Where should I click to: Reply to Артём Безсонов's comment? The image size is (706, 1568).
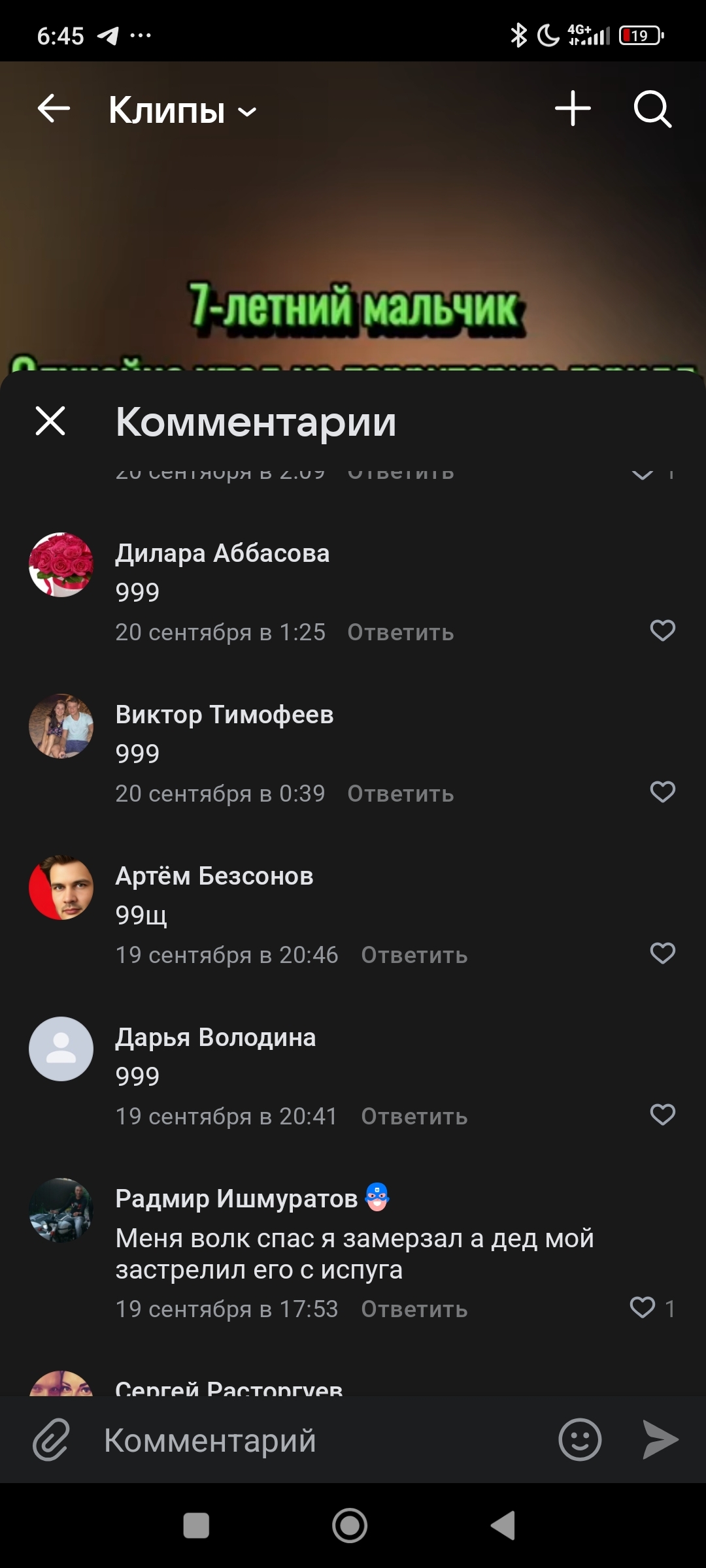click(414, 955)
